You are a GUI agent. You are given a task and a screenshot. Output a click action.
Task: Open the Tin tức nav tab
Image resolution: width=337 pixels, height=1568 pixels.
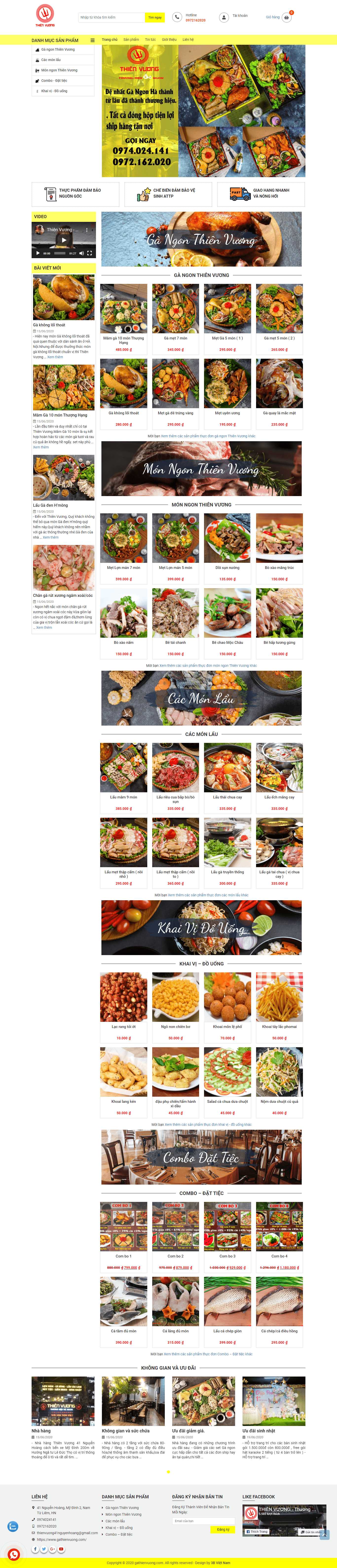coord(150,40)
